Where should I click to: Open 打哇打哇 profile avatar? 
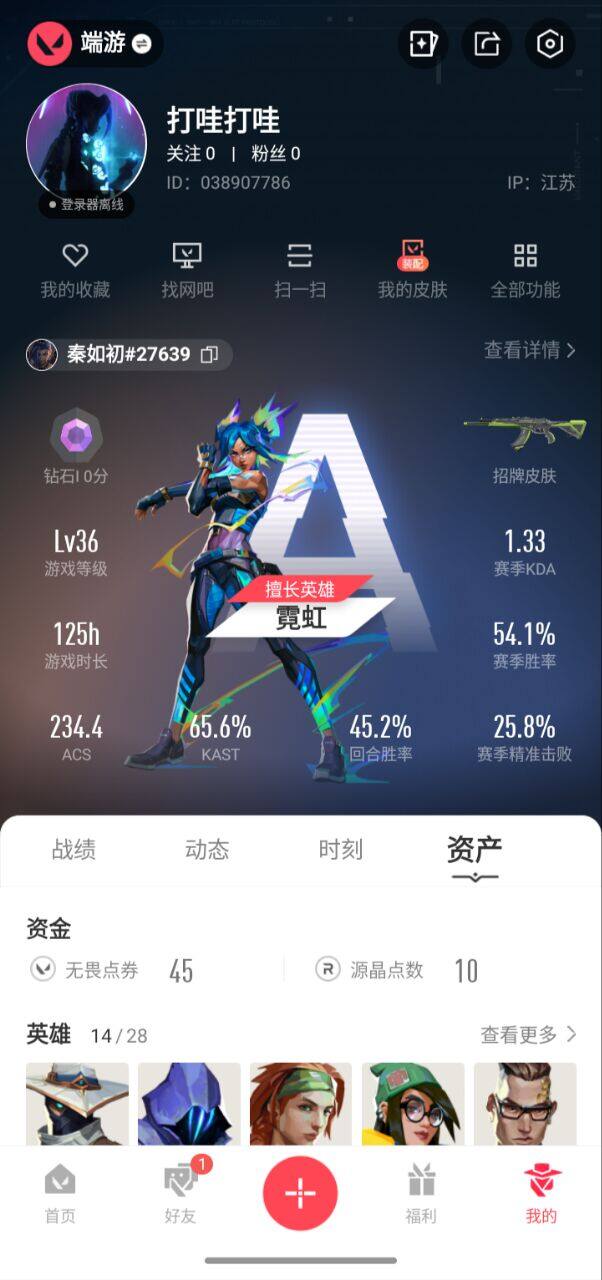(x=86, y=142)
